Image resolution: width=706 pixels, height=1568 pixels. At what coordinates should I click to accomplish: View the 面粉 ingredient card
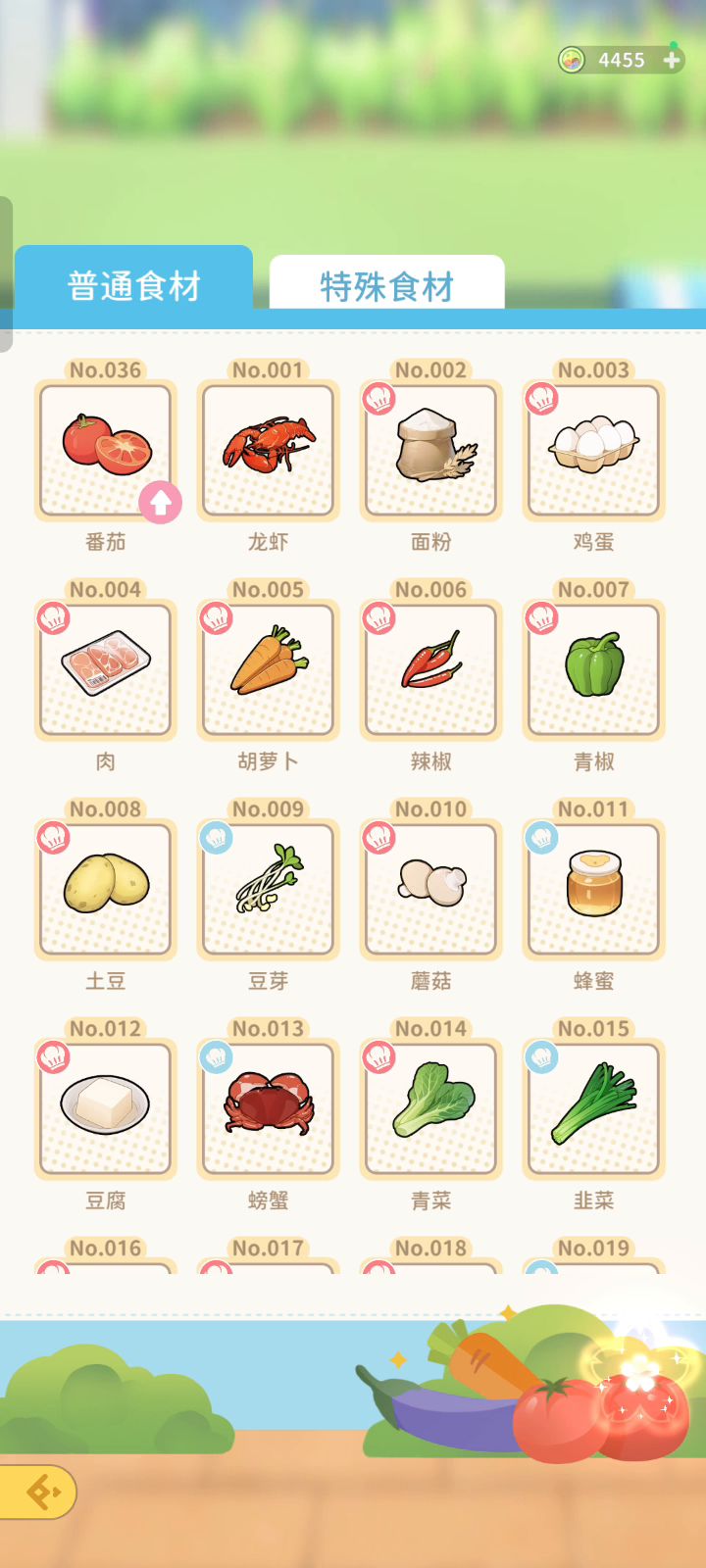pos(430,450)
